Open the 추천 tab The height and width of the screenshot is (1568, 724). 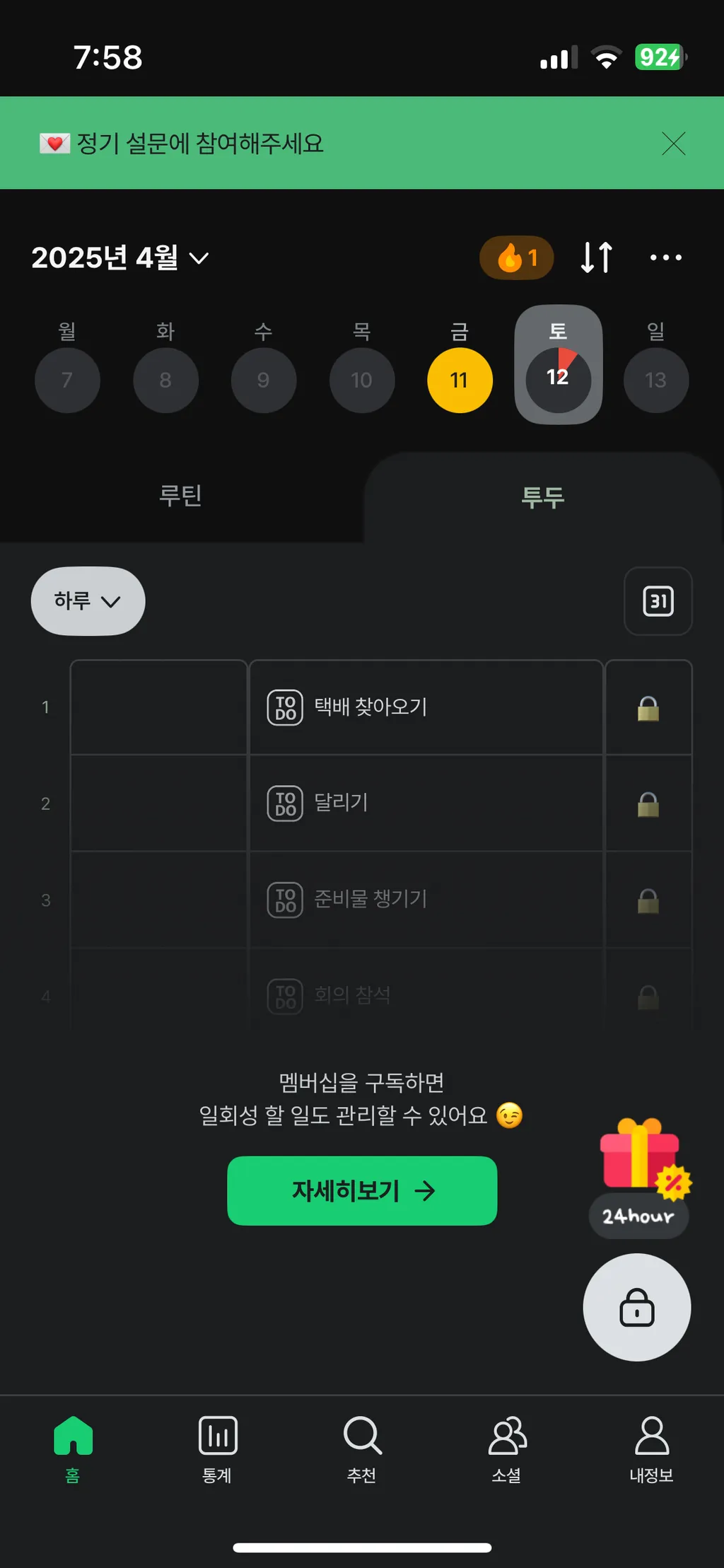(x=362, y=1448)
